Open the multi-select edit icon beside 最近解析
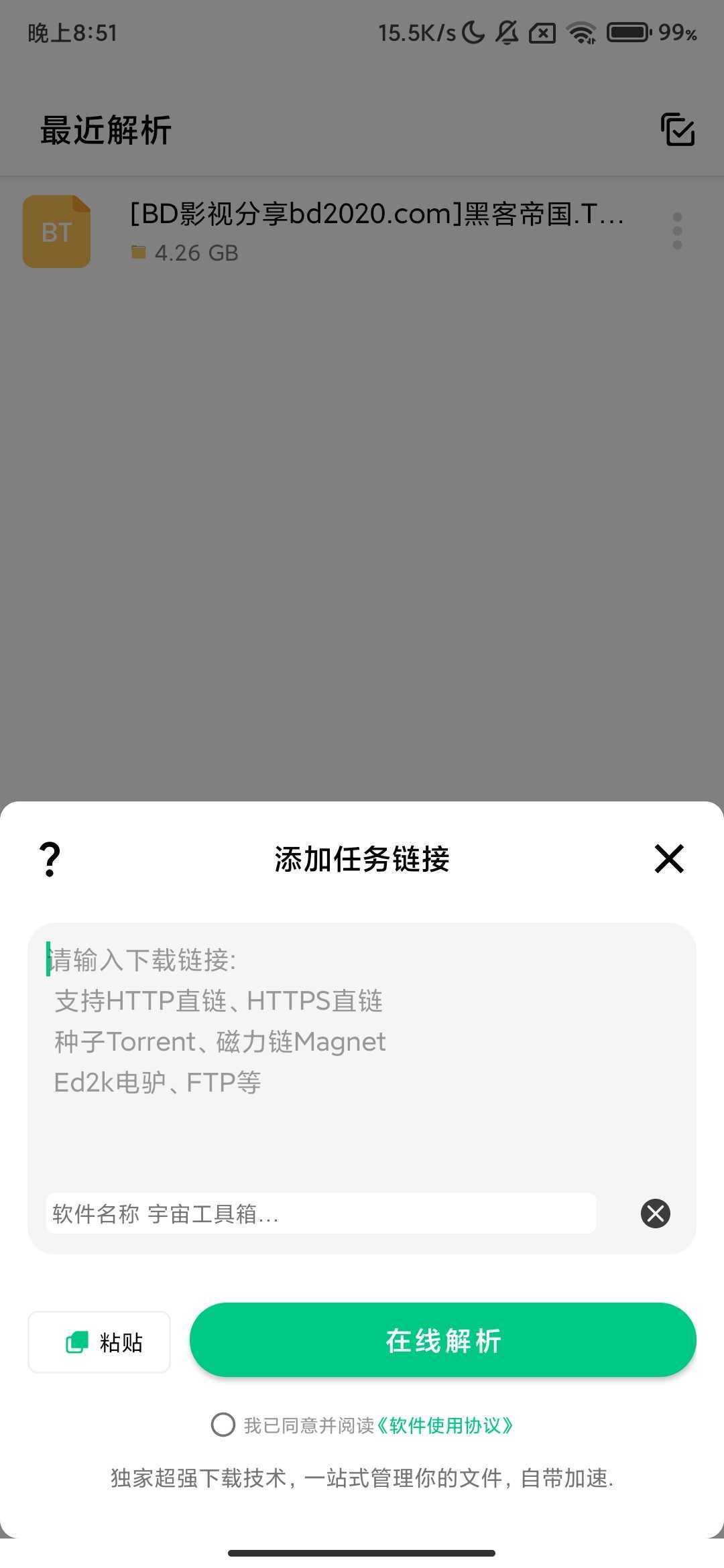Viewport: 724px width, 1568px height. click(x=677, y=129)
